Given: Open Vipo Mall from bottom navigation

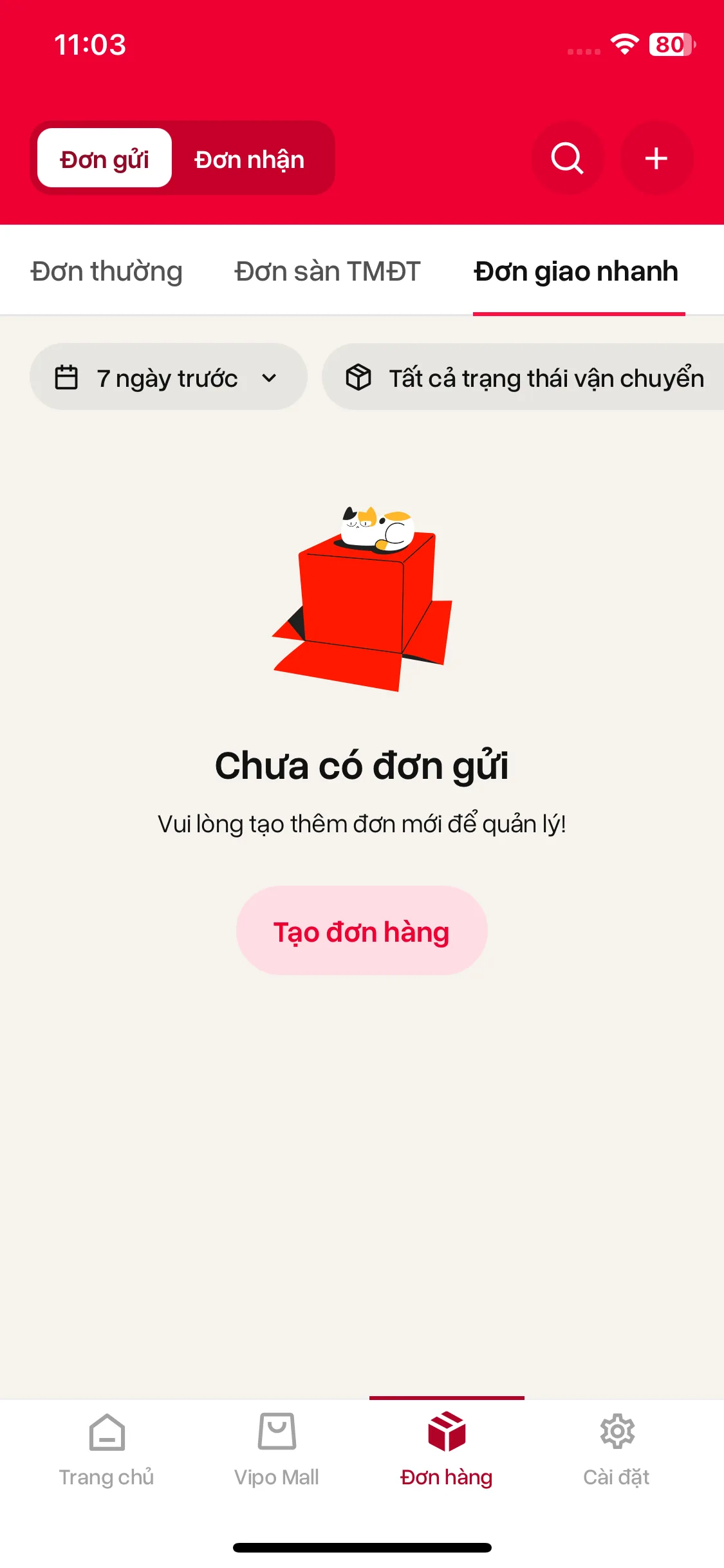Looking at the screenshot, I should (x=276, y=1450).
